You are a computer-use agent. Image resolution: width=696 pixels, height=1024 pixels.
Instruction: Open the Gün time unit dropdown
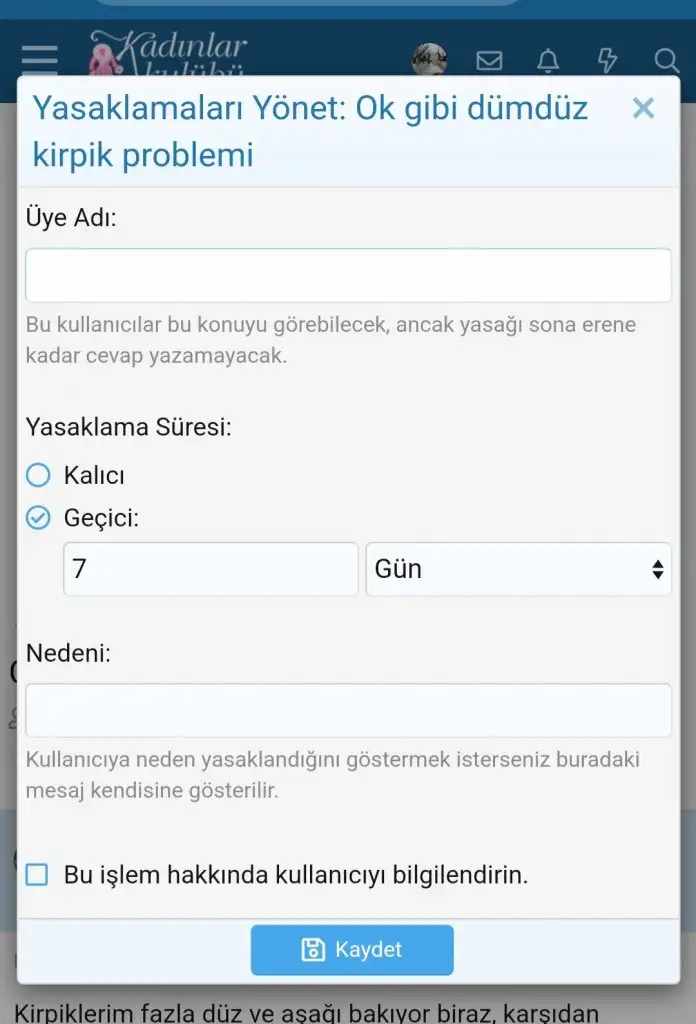[518, 569]
